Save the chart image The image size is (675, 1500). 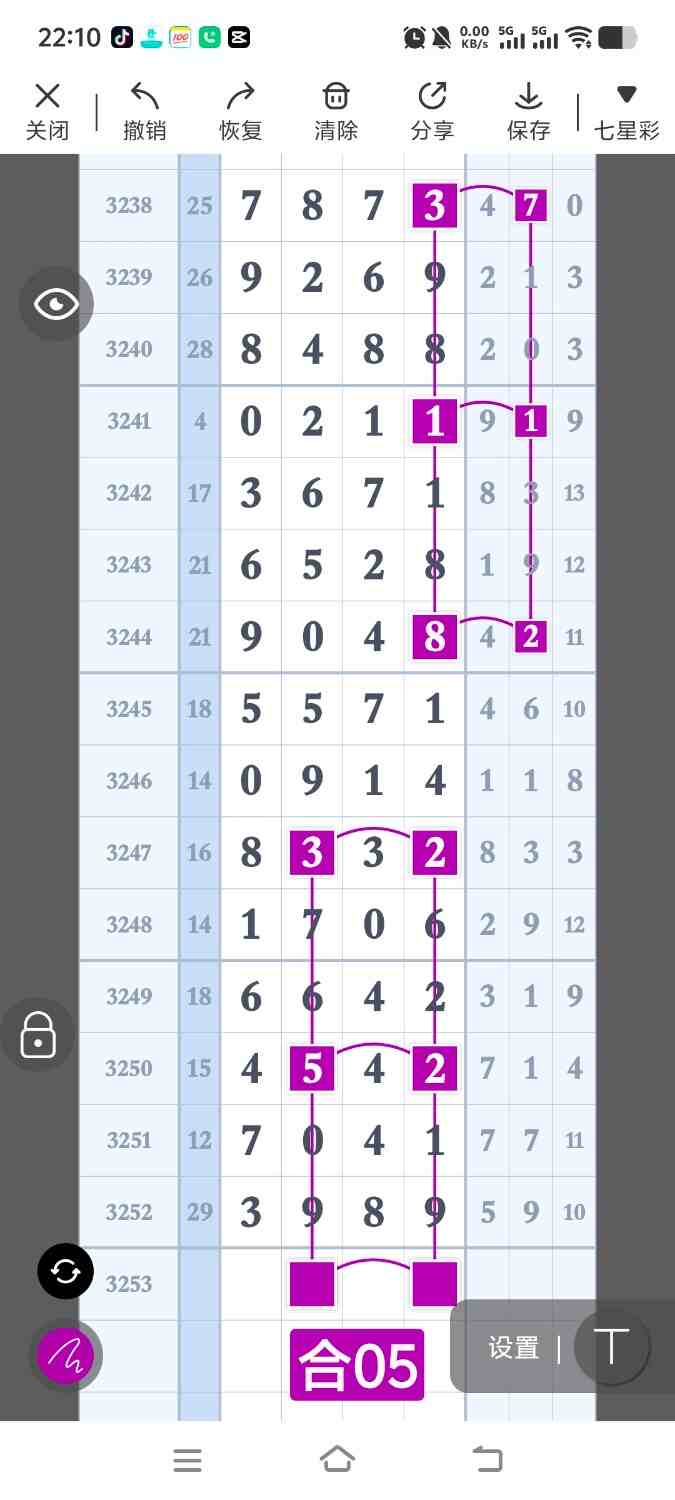click(x=528, y=111)
